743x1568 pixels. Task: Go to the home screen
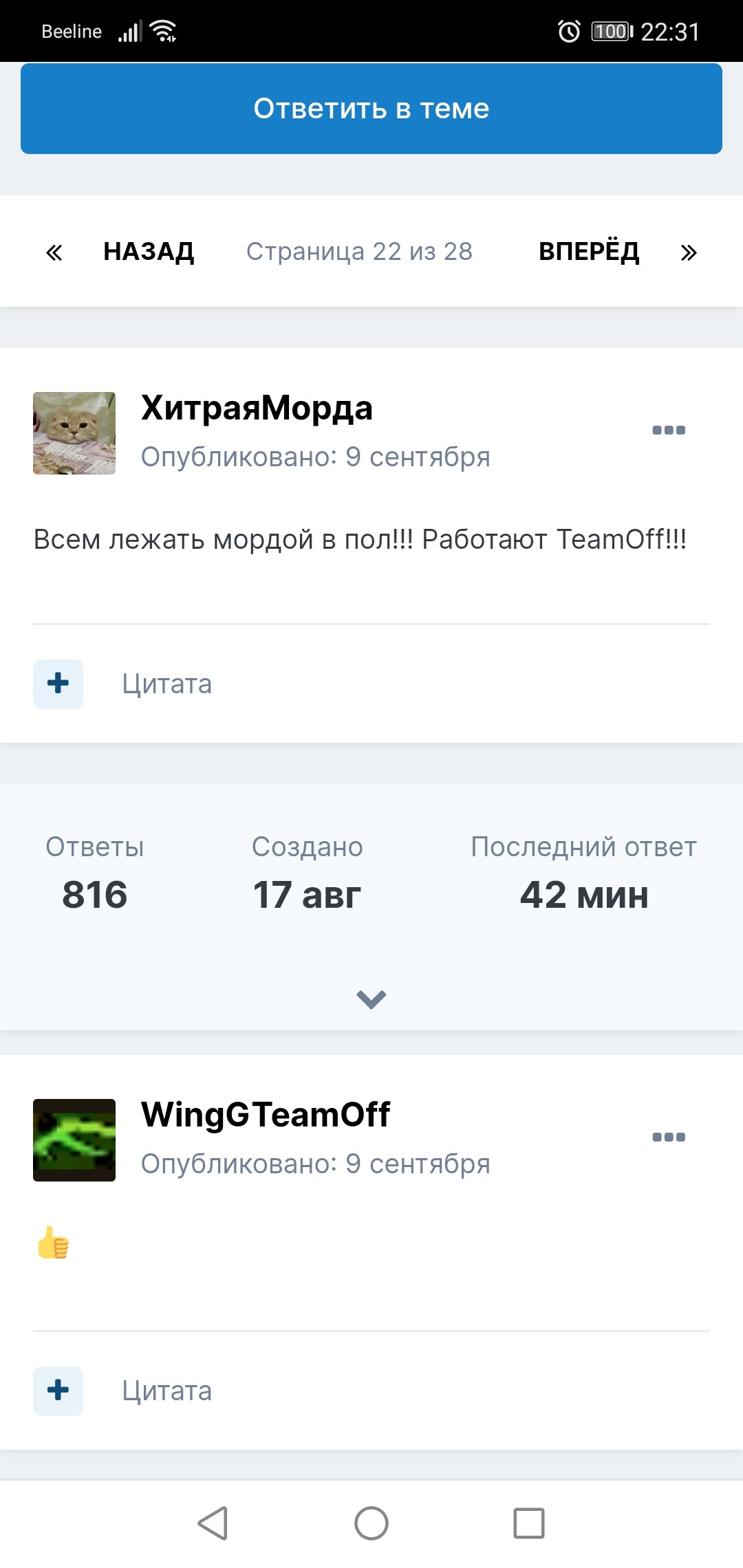(x=371, y=1523)
